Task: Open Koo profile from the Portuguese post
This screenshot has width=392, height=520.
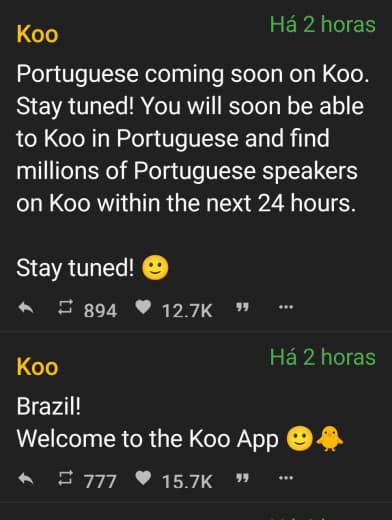Action: [x=37, y=34]
